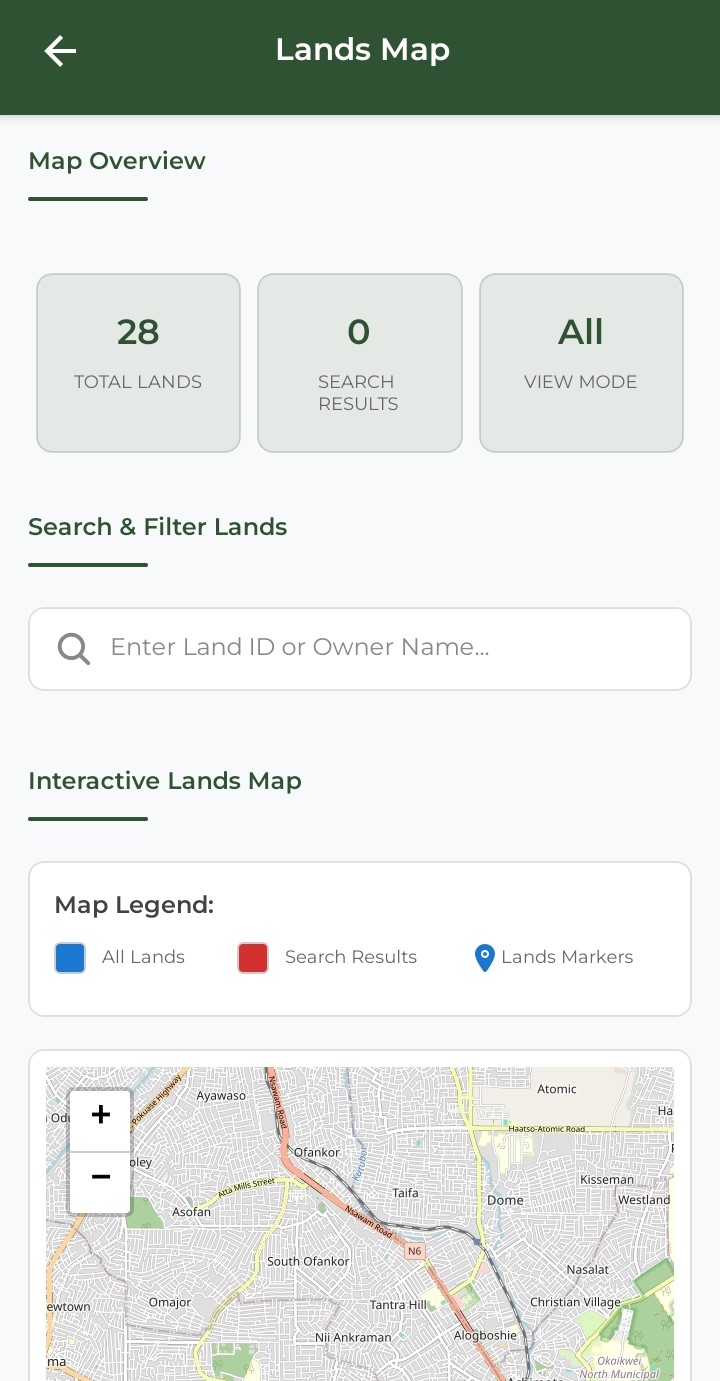The width and height of the screenshot is (720, 1381).
Task: Go back using the arrow icon
Action: [x=60, y=51]
